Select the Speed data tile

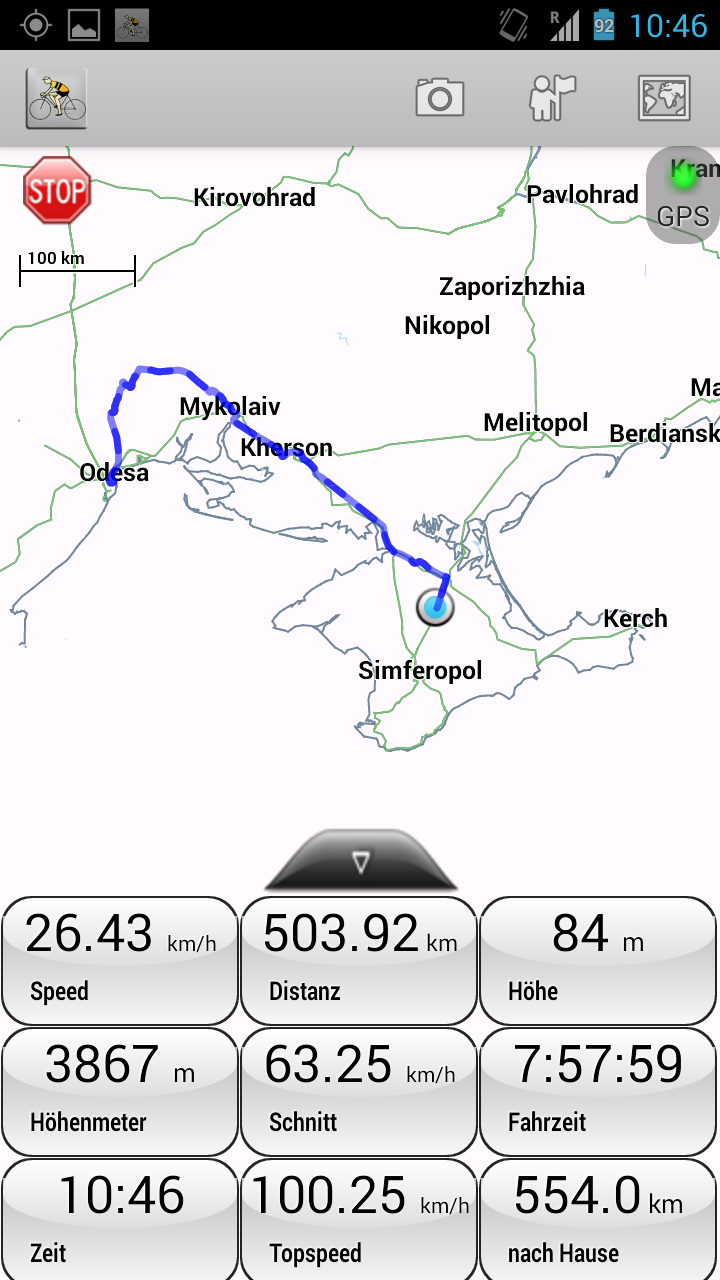click(120, 960)
